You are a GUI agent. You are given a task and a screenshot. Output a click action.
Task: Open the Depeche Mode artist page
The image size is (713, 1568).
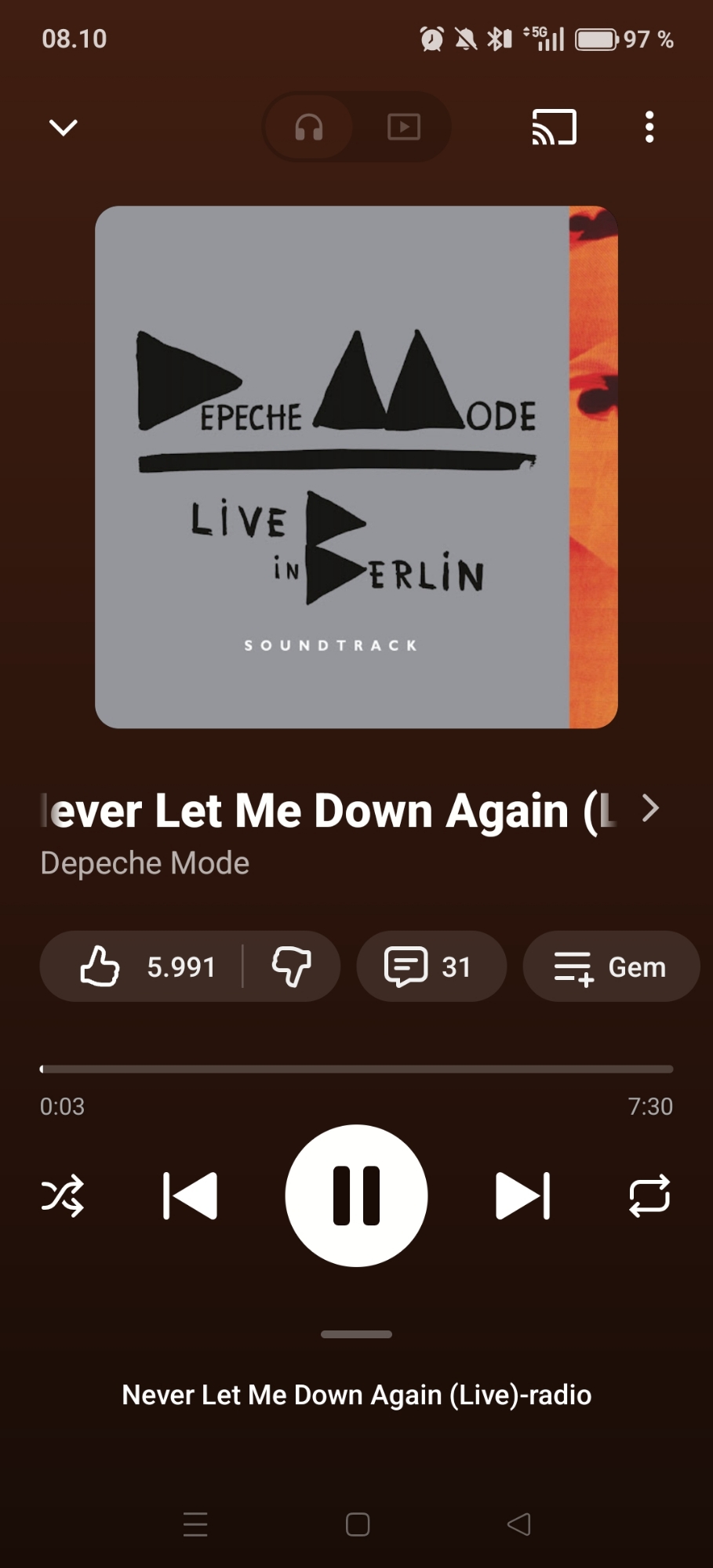145,863
